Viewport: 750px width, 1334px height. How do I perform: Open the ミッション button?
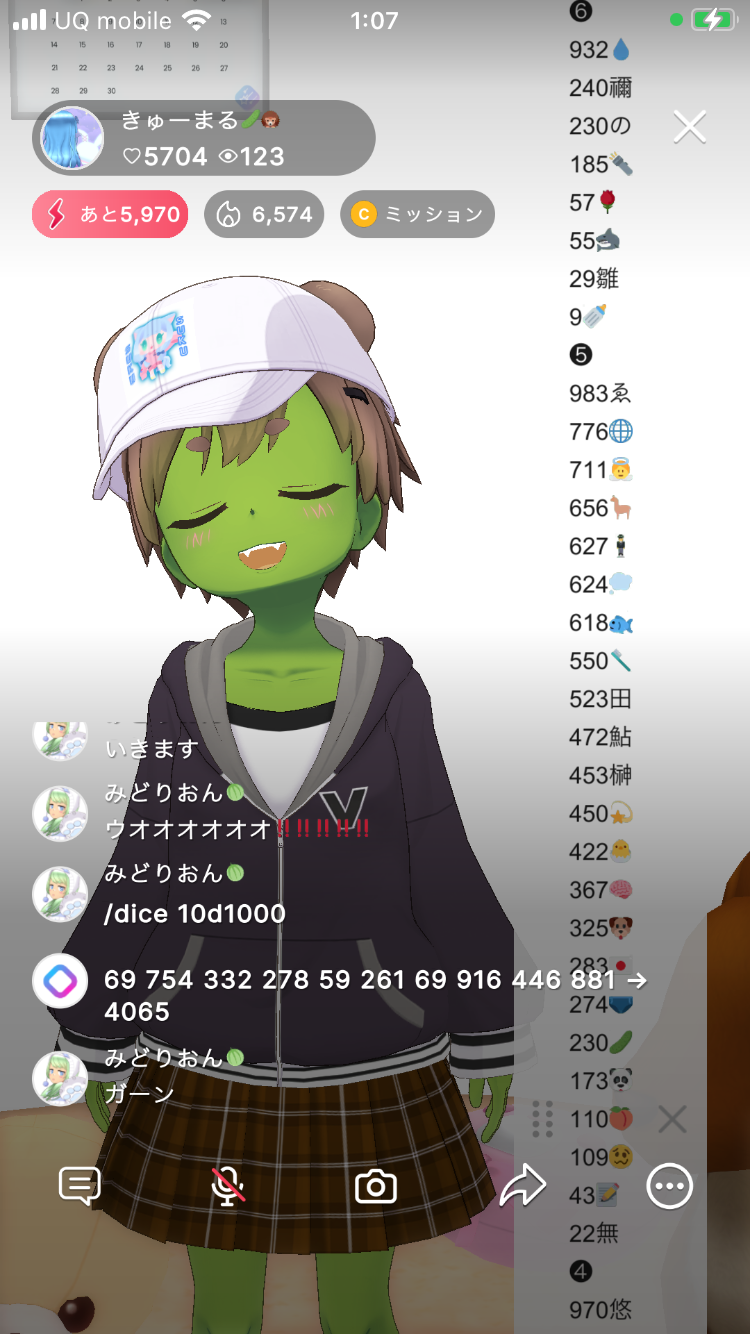(x=417, y=214)
